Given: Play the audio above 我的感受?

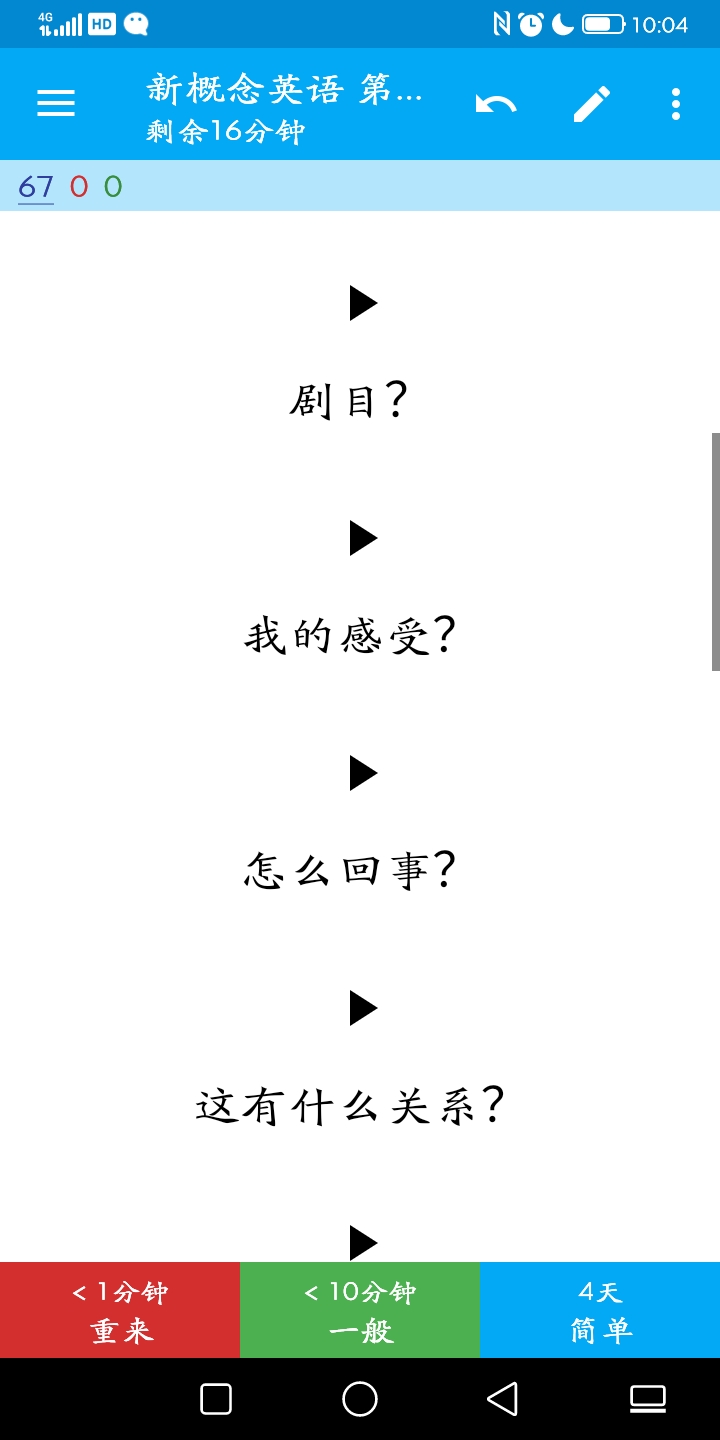Looking at the screenshot, I should [363, 538].
